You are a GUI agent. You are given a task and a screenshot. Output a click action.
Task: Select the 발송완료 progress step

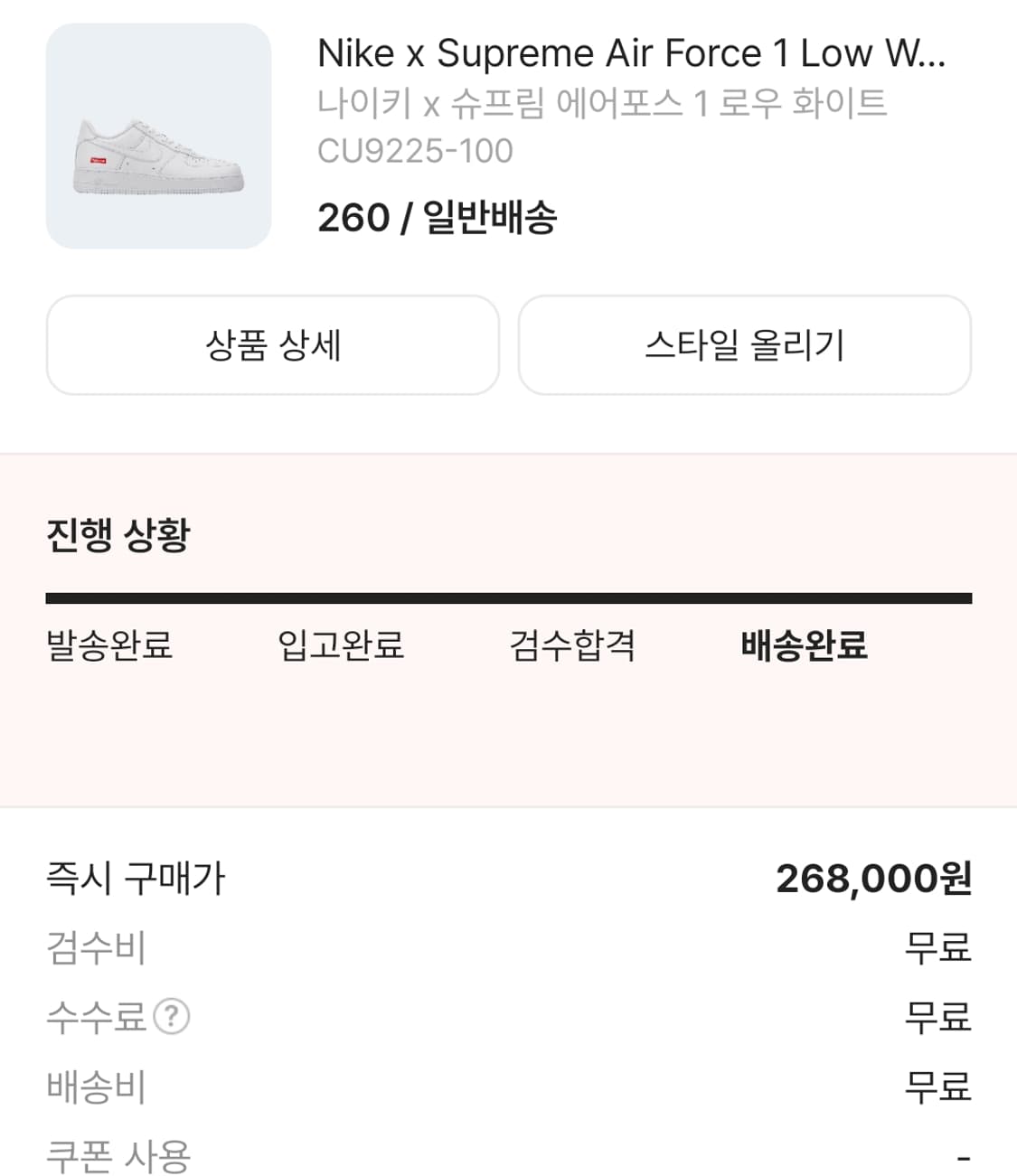click(110, 645)
